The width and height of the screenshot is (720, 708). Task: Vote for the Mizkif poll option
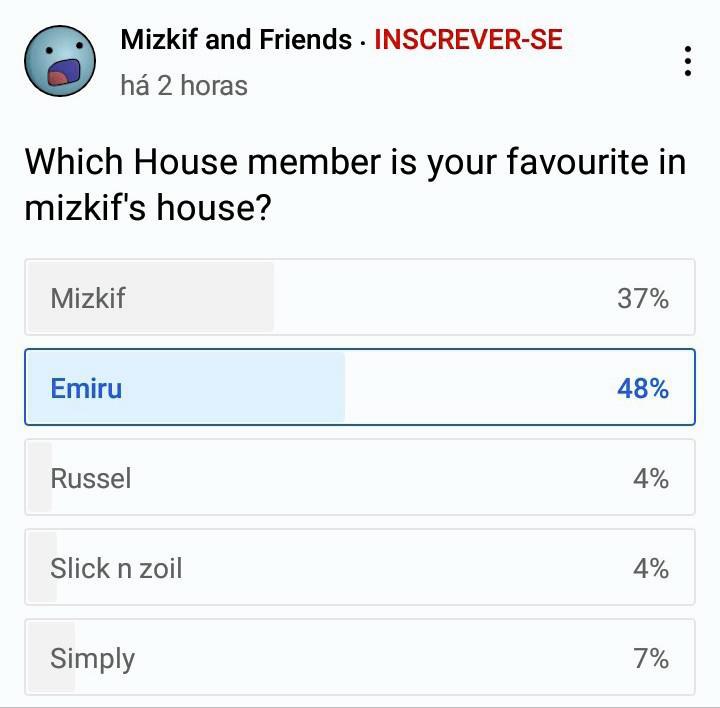coord(359,297)
